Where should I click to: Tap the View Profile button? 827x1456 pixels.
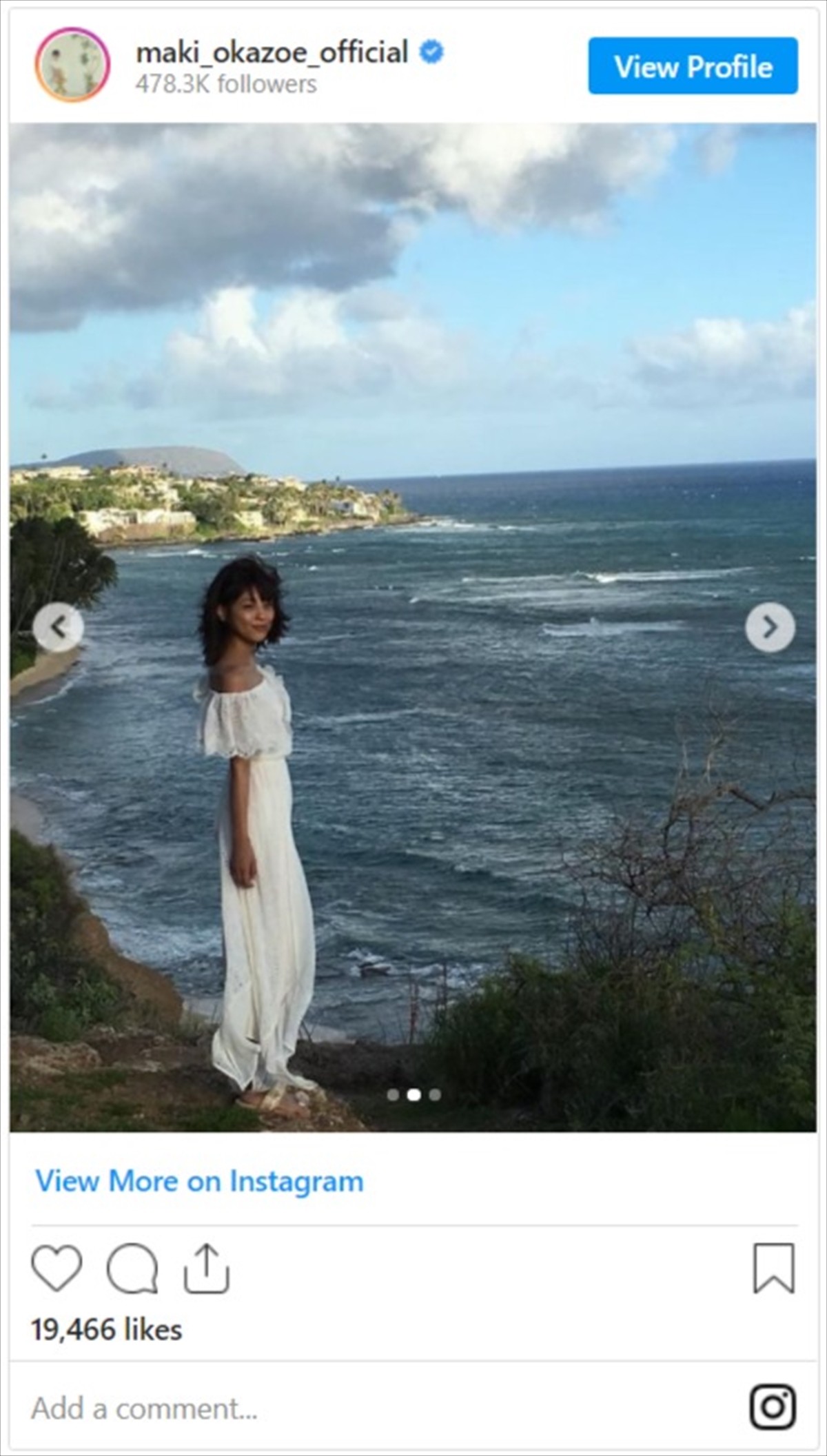(693, 67)
